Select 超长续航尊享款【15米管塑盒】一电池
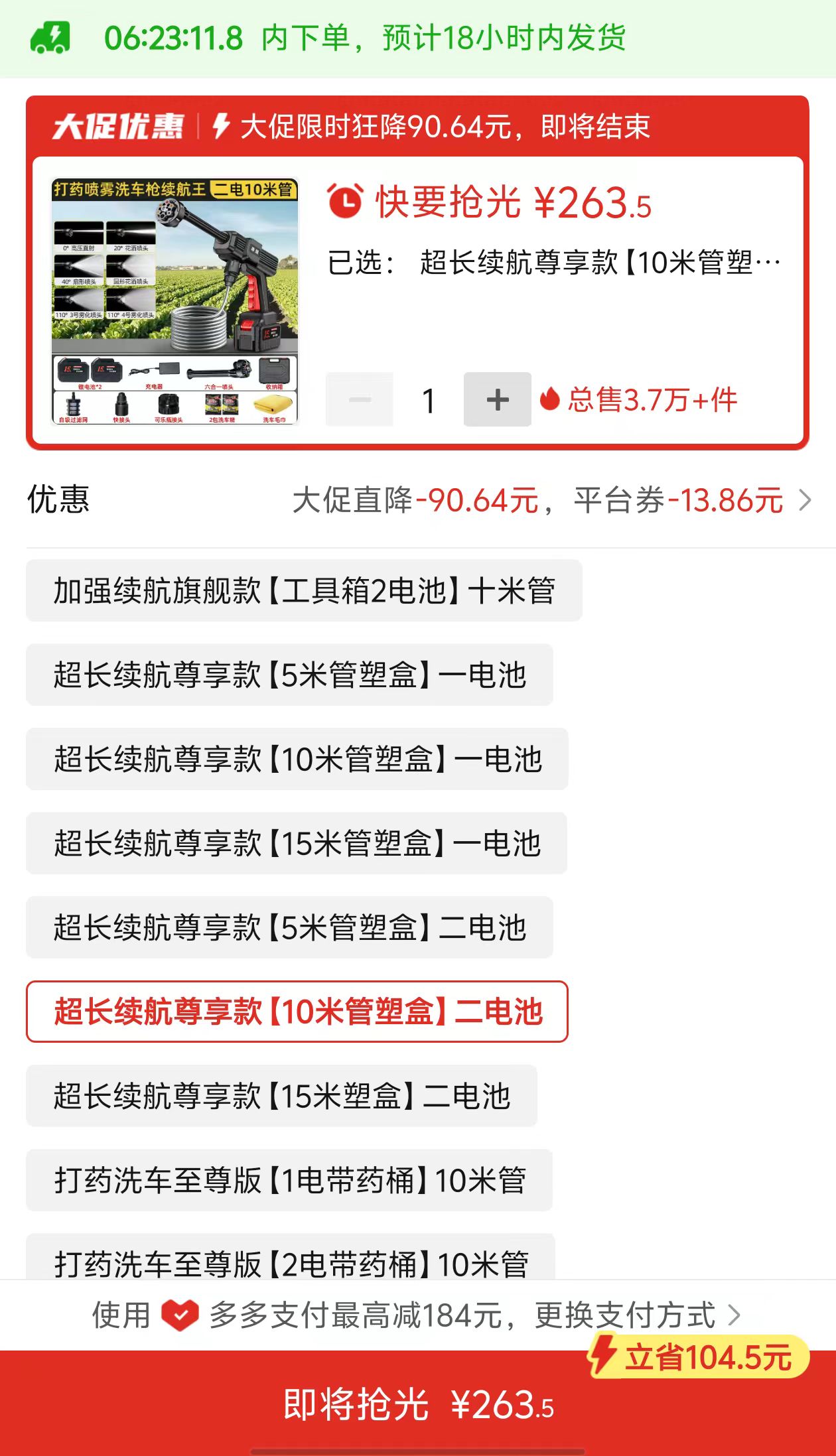Image resolution: width=836 pixels, height=1456 pixels. [x=296, y=843]
